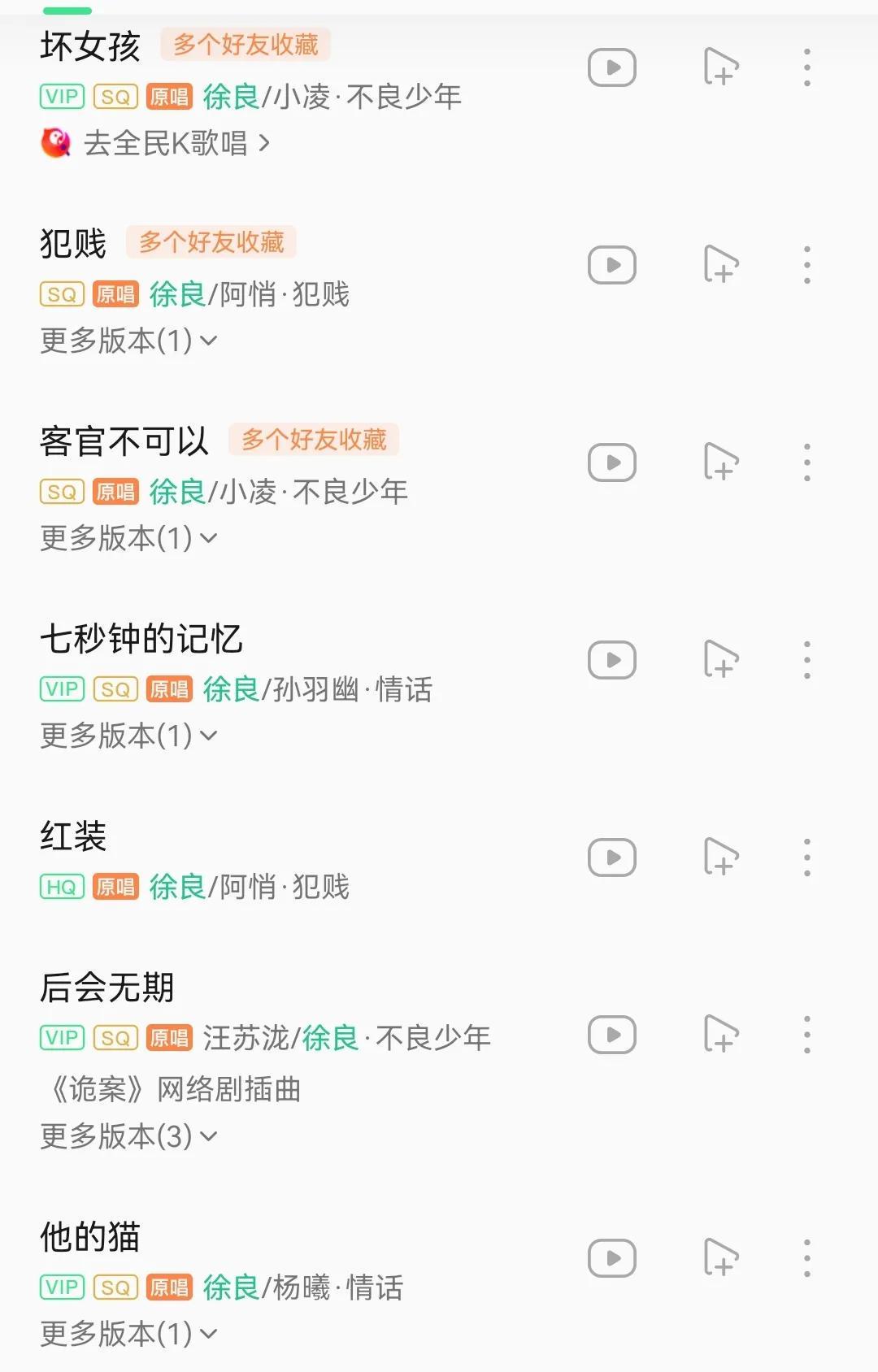Open the song 犯贱
Image resolution: width=878 pixels, height=1372 pixels.
coord(74,244)
